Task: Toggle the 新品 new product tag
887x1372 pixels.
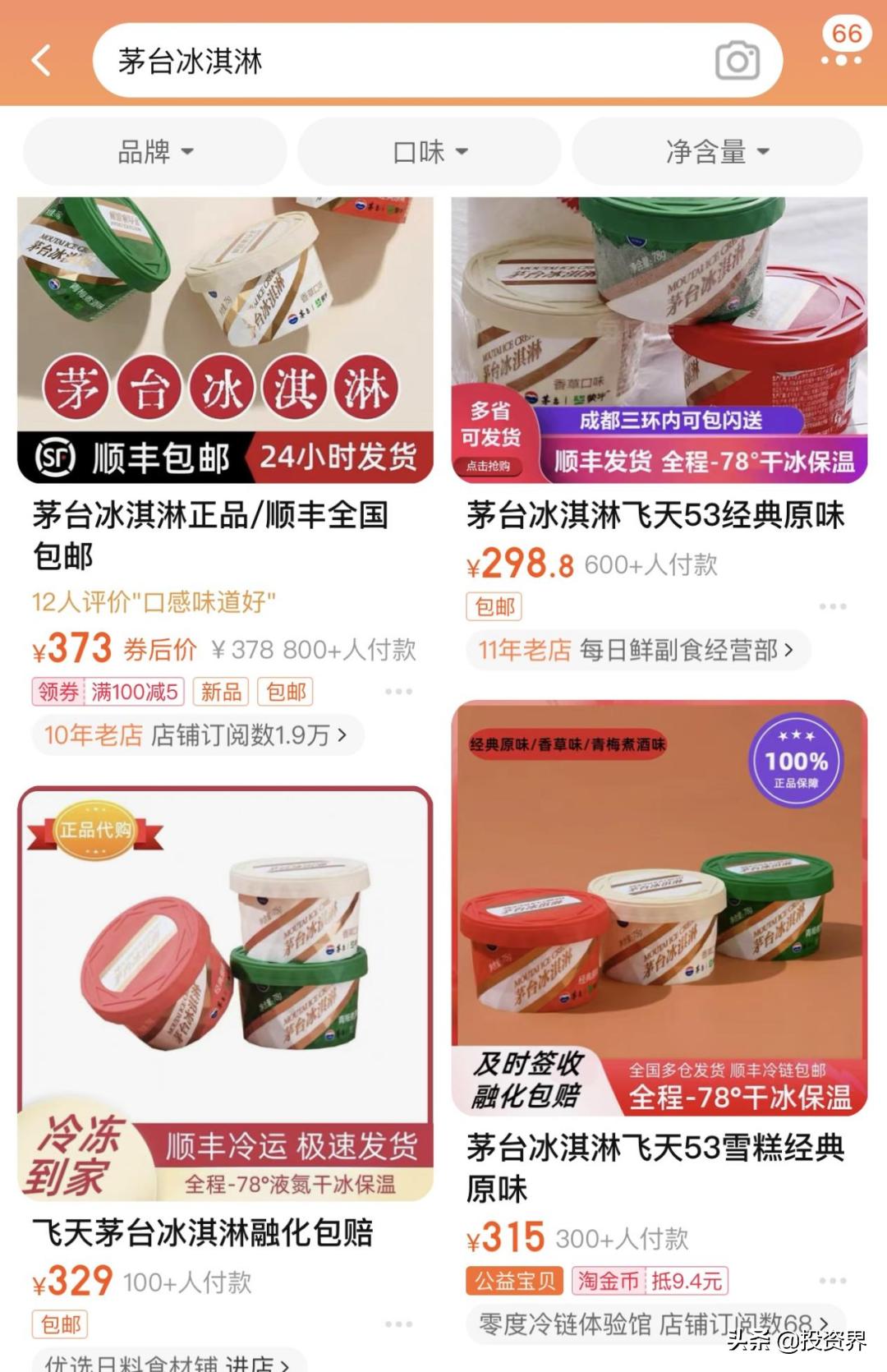Action: [222, 693]
